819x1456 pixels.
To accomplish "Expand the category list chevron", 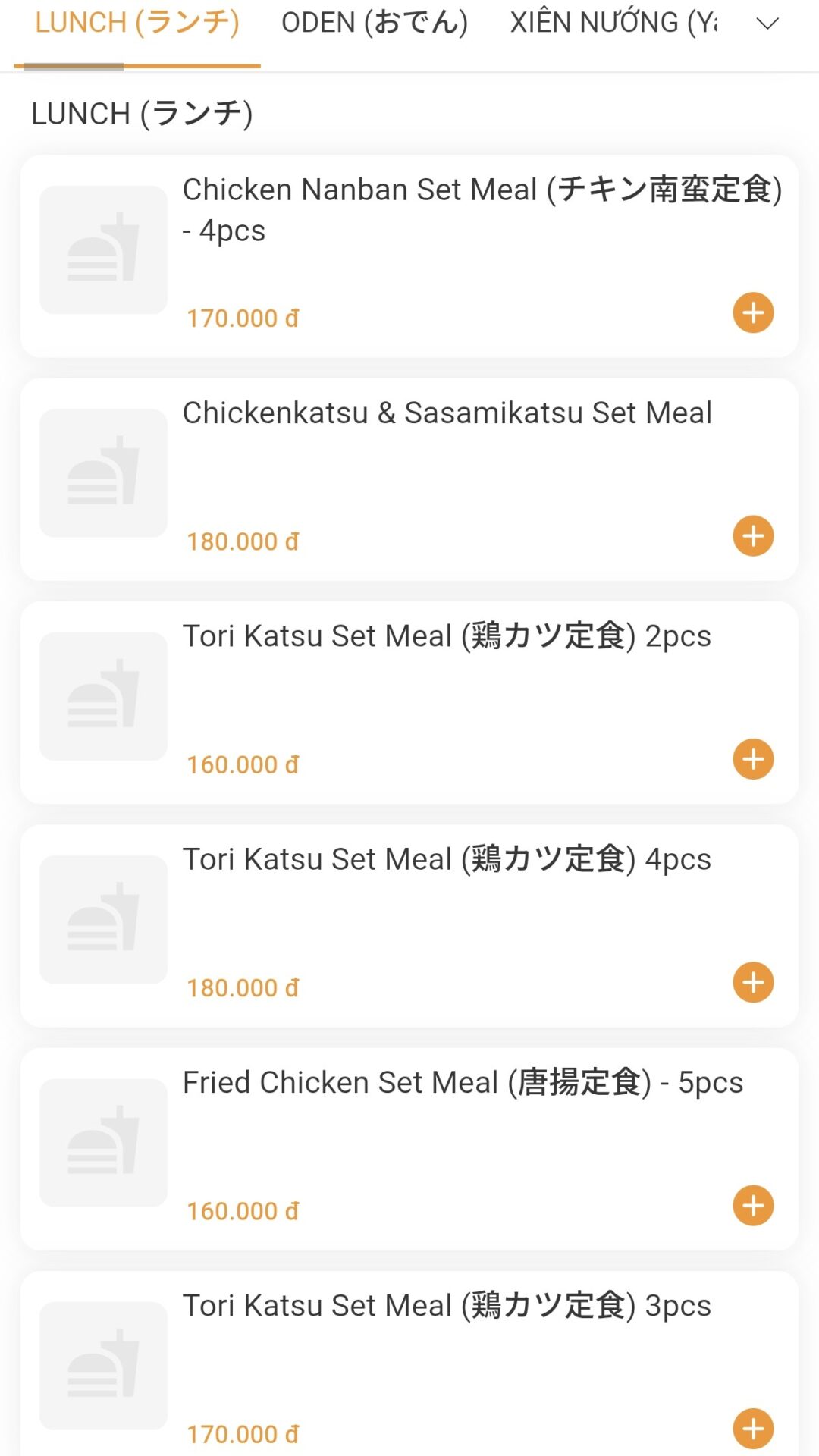I will click(x=767, y=24).
